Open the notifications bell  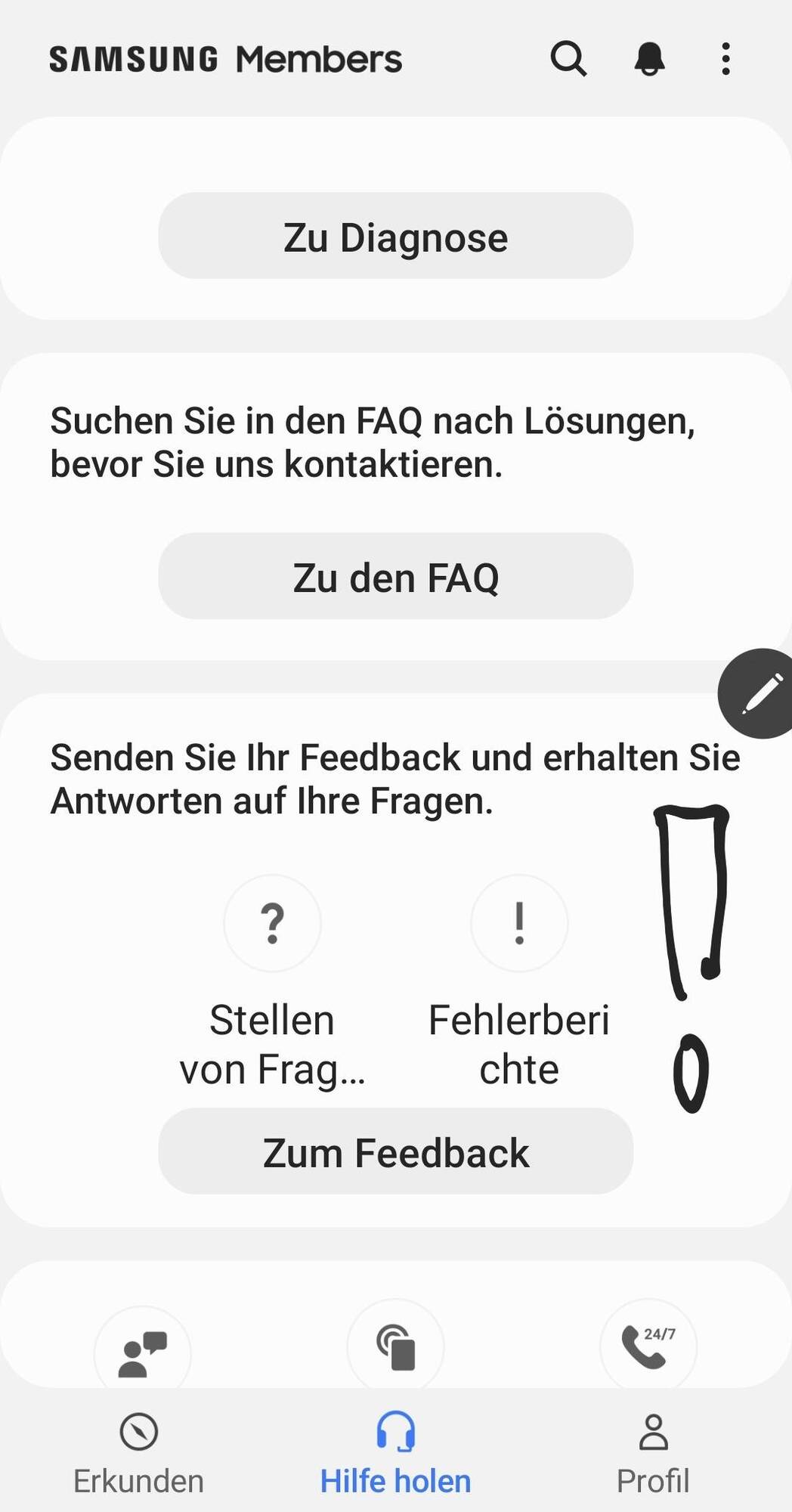649,59
